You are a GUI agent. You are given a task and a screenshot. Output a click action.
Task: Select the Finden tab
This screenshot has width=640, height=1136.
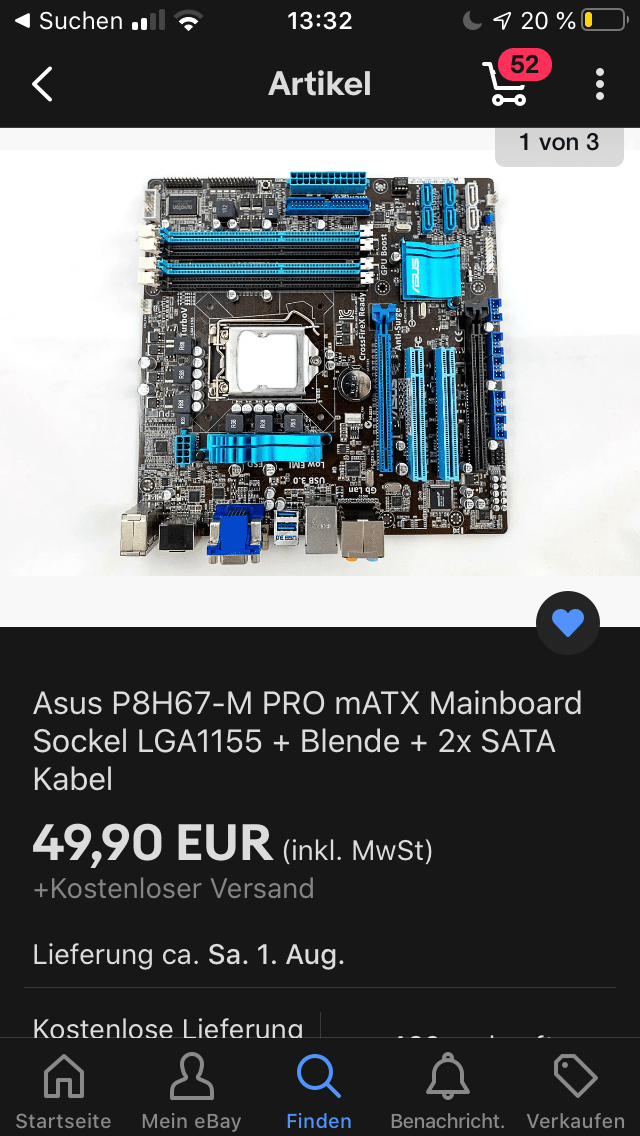(319, 1091)
